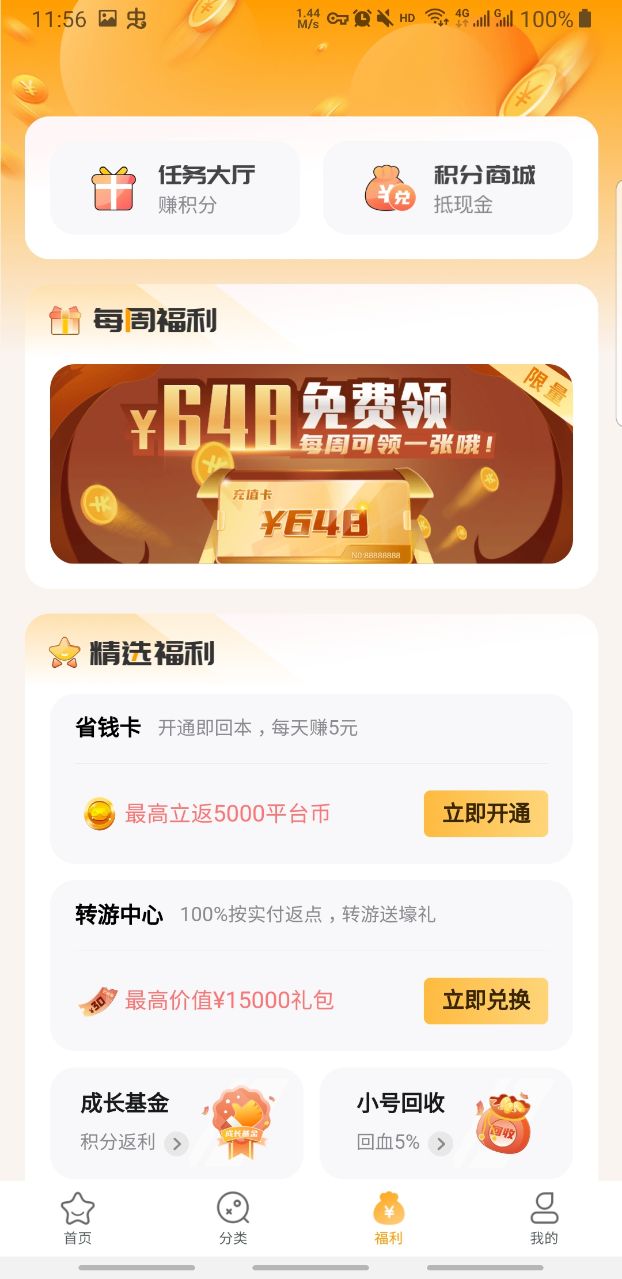Open the 成长基金 card
Screen dimensions: 622x1279
[176, 1122]
